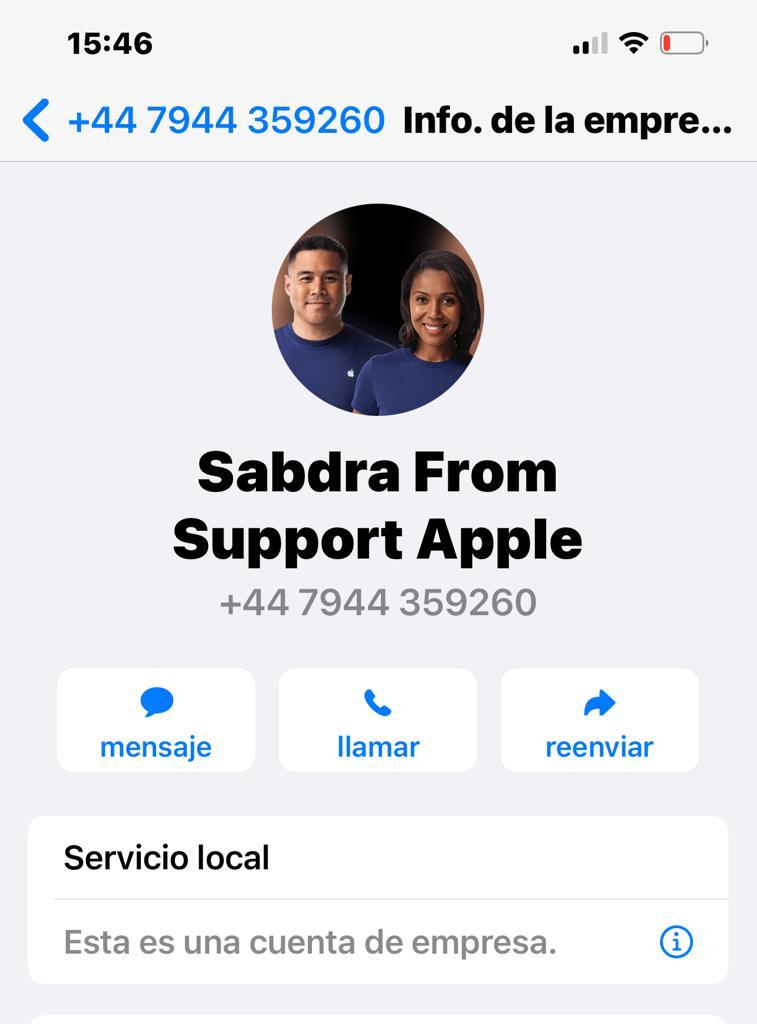Select the 'llamar' action button
The width and height of the screenshot is (757, 1024).
pos(377,719)
